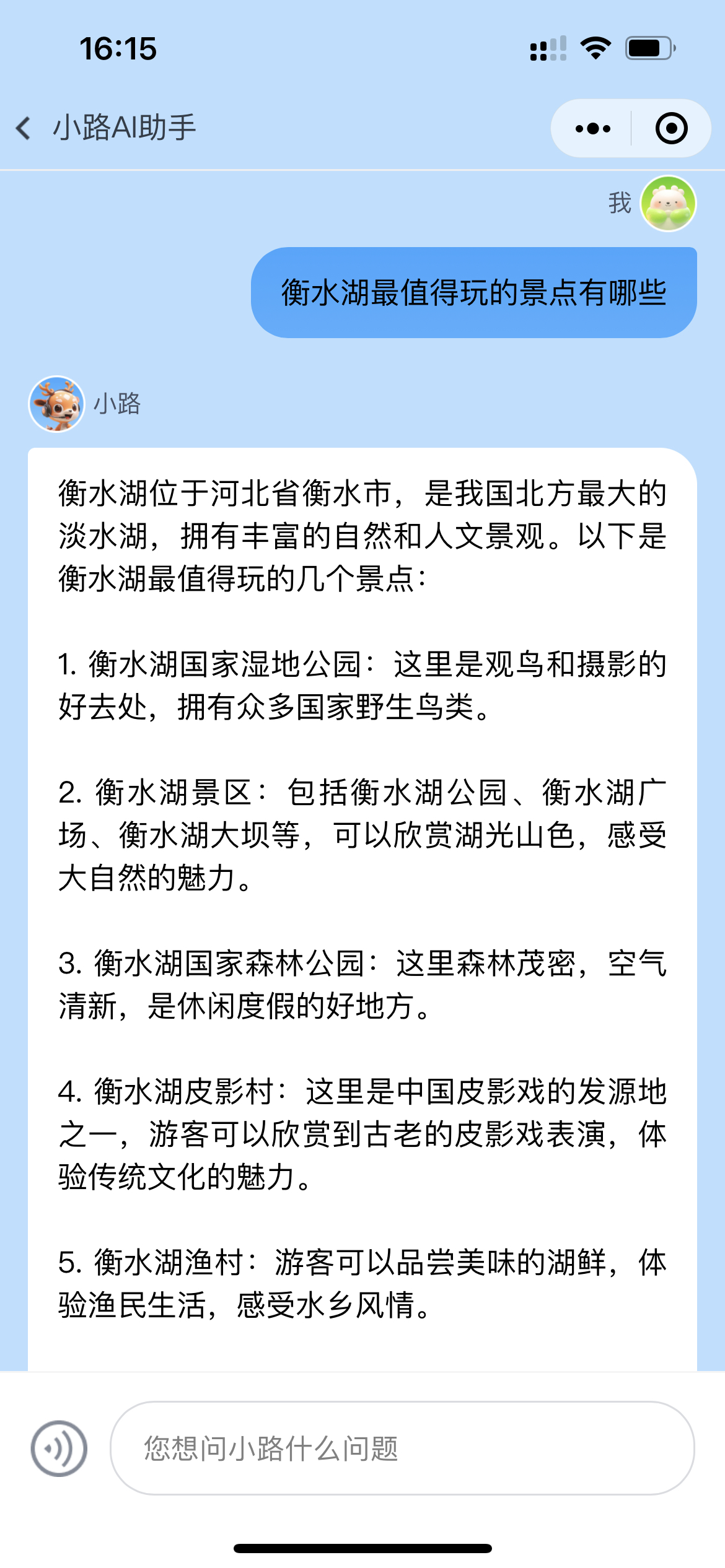Screen dimensions: 725x1568
Task: Focus the 您想问小路什么问题 input field
Action: click(402, 1448)
